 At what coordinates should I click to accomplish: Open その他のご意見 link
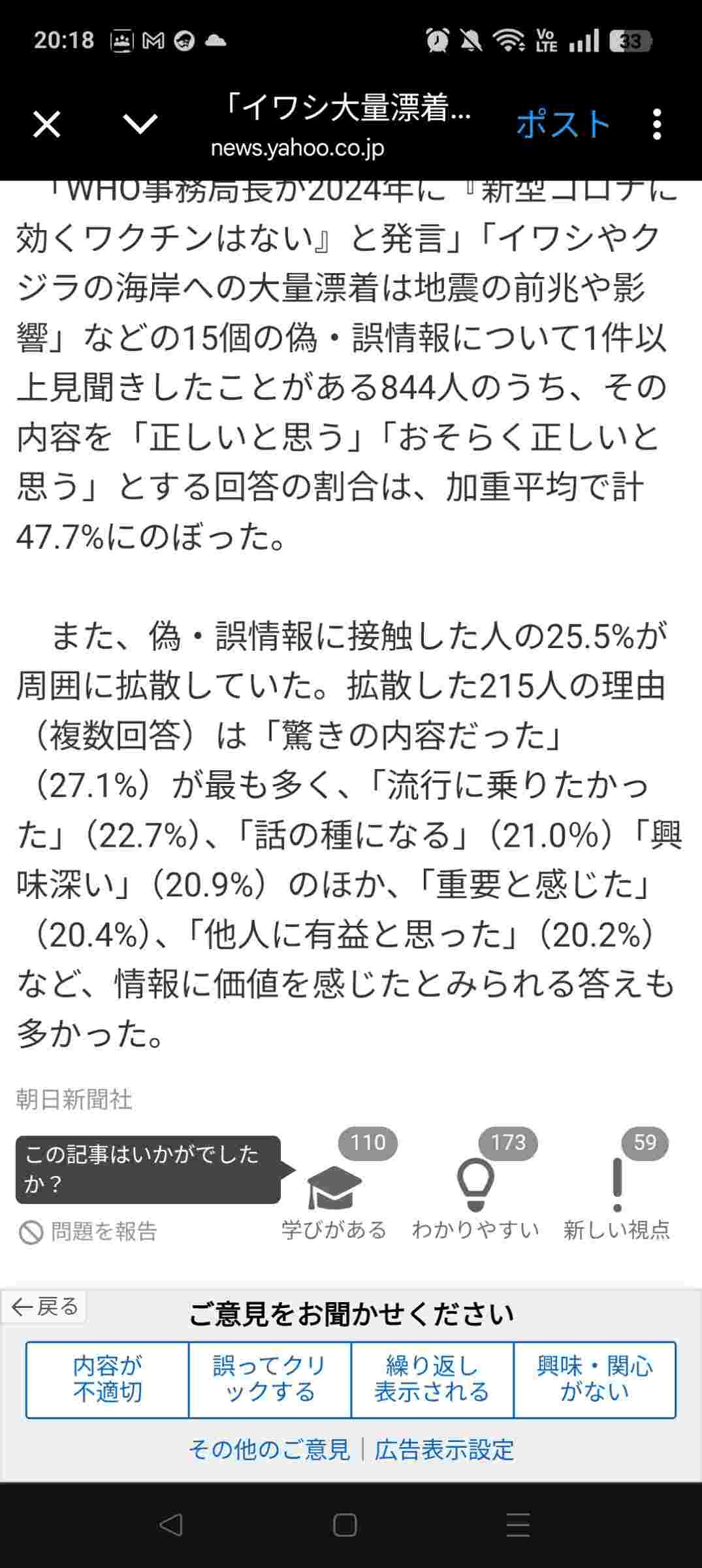click(270, 1449)
